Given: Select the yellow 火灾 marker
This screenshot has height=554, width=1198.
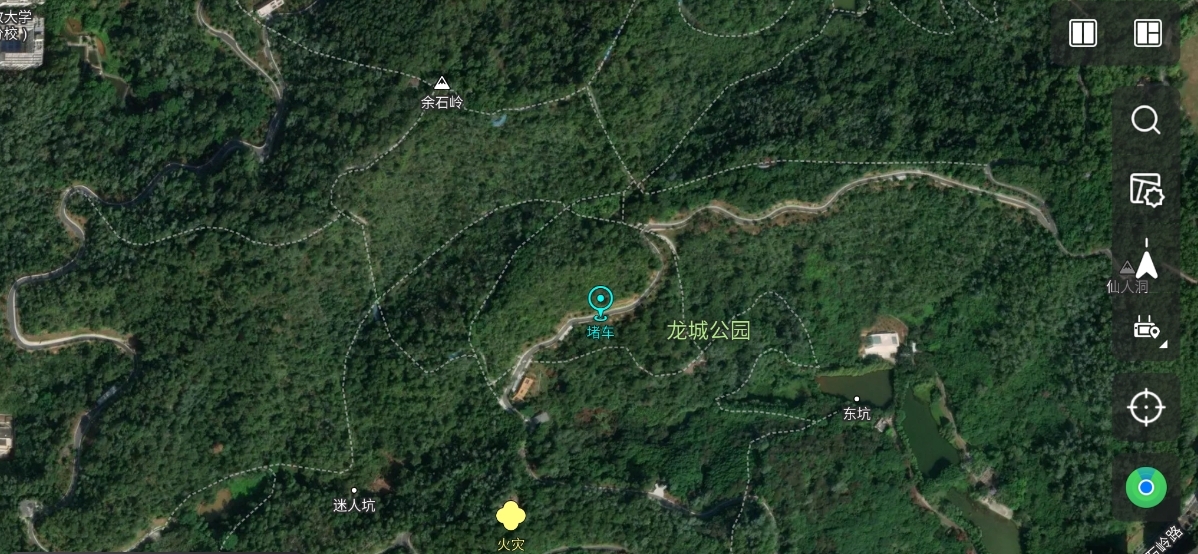Looking at the screenshot, I should click(x=511, y=516).
